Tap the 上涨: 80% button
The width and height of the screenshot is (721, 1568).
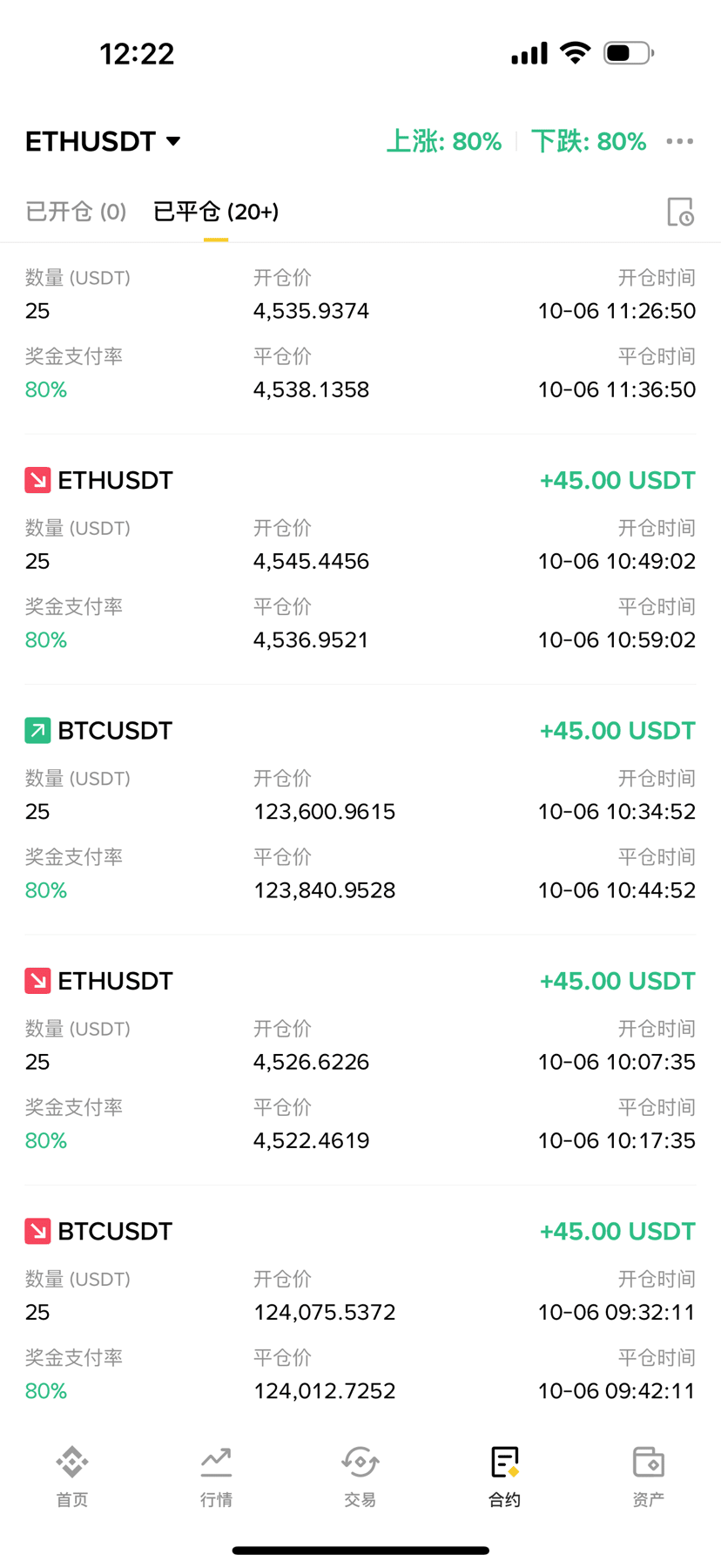[x=444, y=141]
